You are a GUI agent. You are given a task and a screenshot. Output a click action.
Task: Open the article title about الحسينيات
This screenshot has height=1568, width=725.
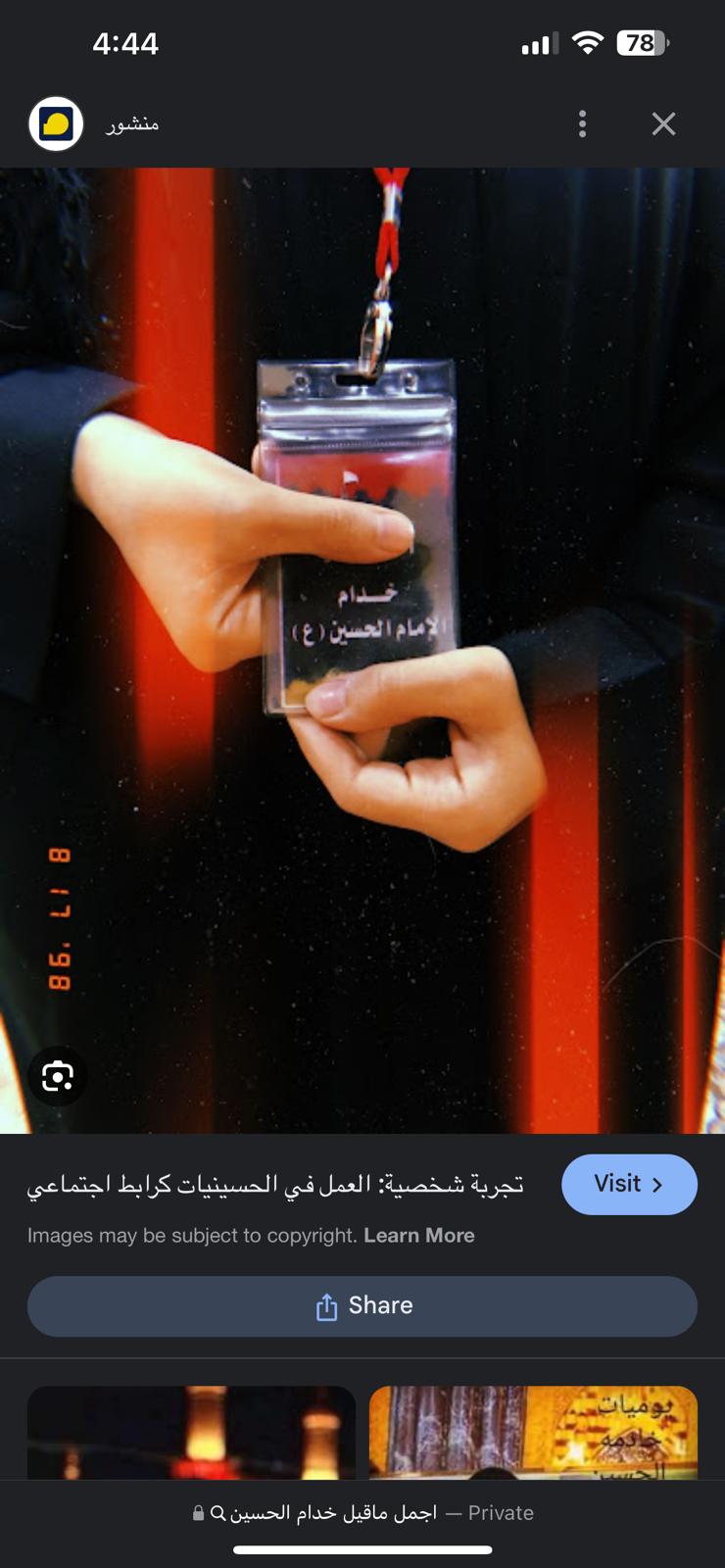275,1185
